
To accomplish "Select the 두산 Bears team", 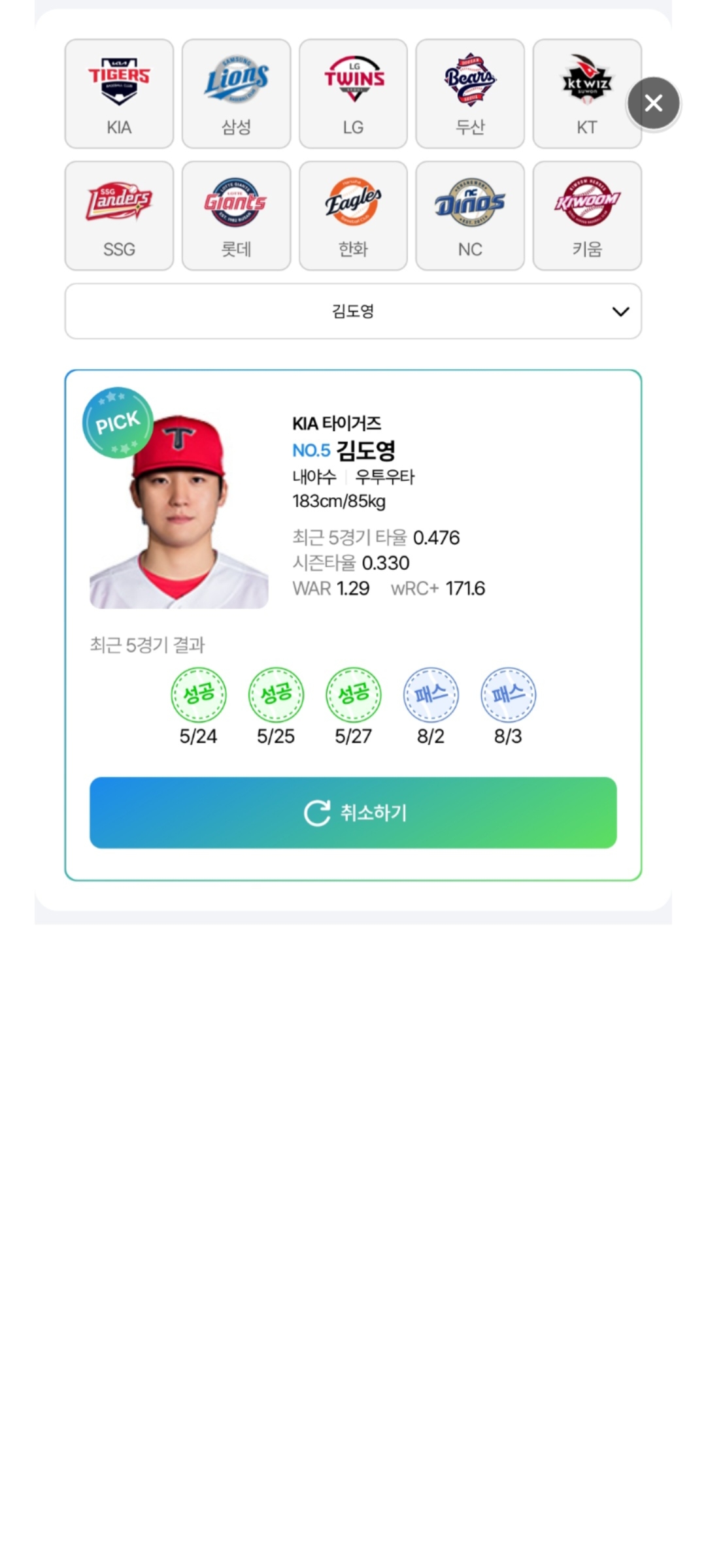I will (470, 93).
